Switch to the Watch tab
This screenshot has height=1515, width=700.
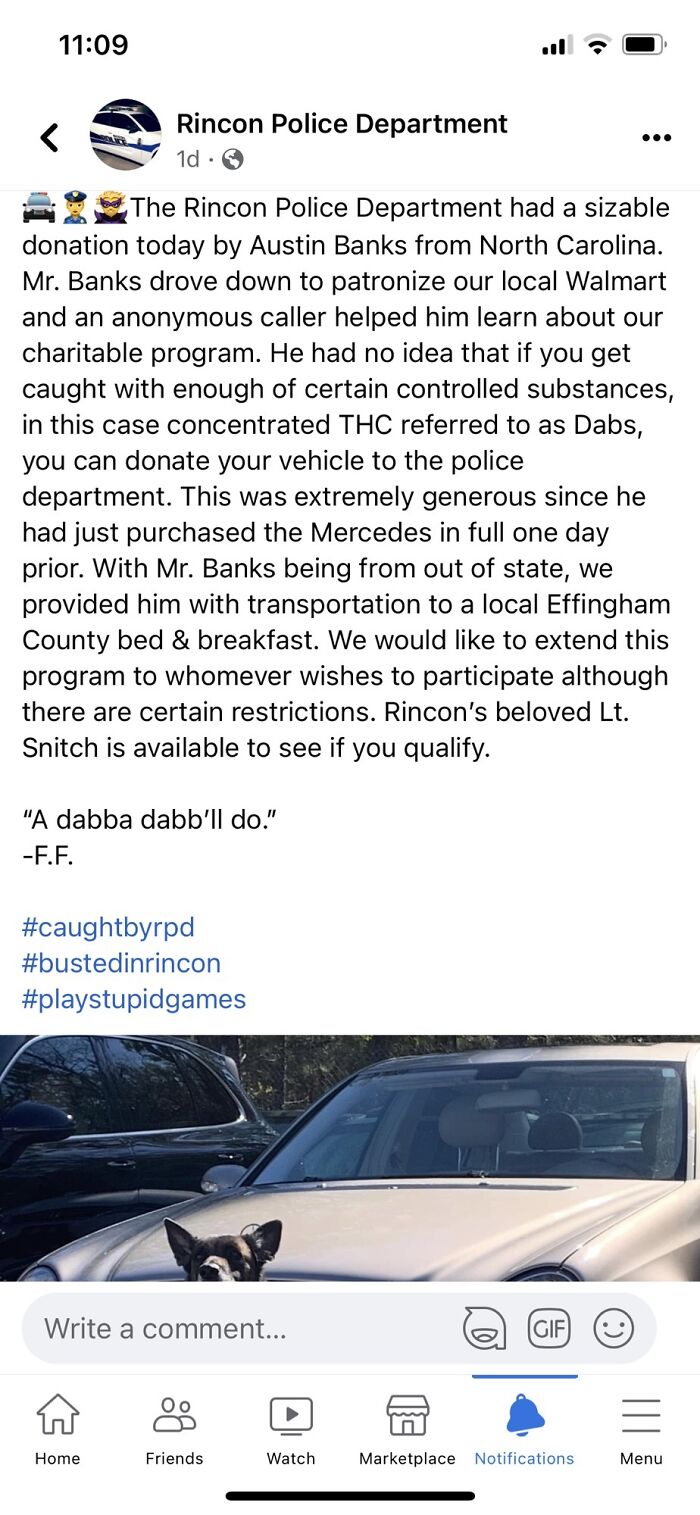point(291,1430)
